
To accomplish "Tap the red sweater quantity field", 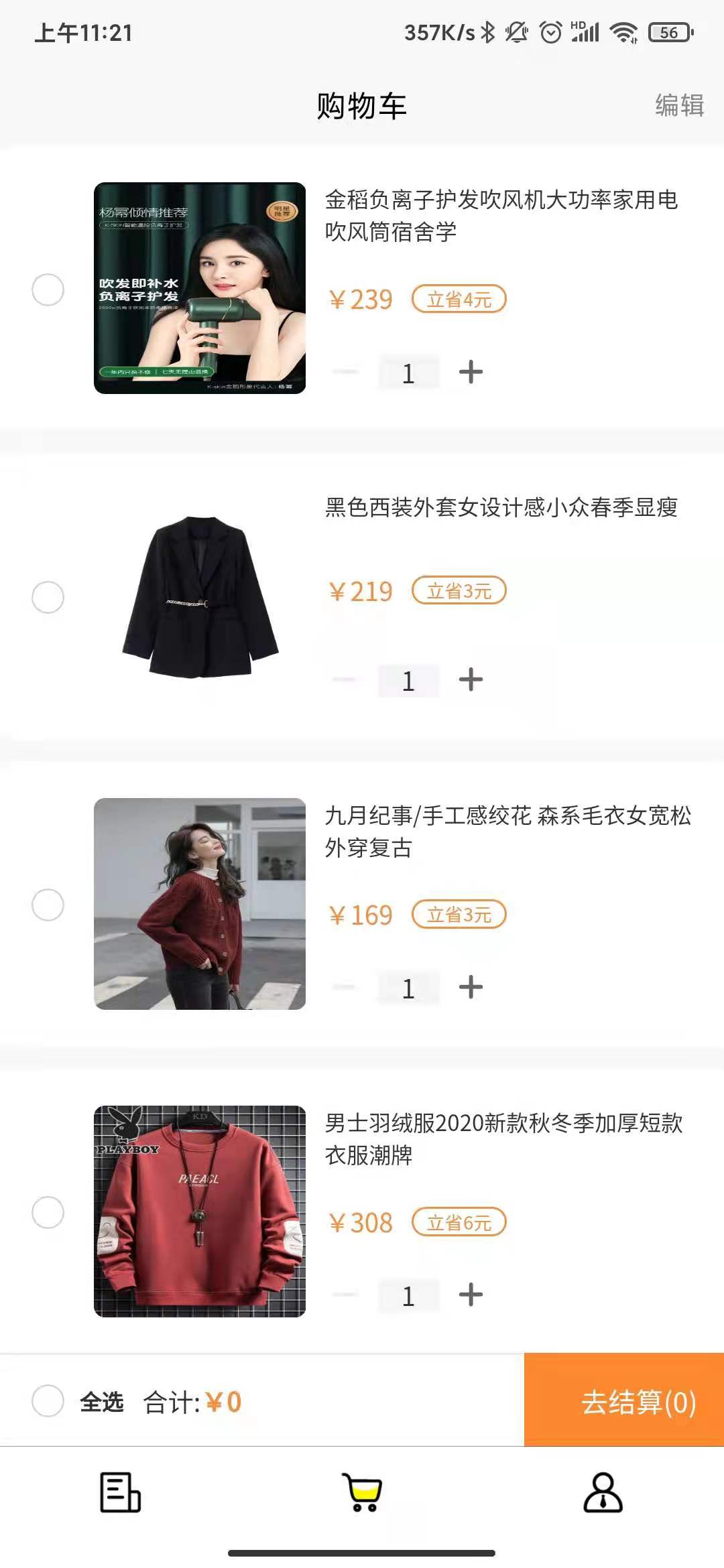I will 409,987.
